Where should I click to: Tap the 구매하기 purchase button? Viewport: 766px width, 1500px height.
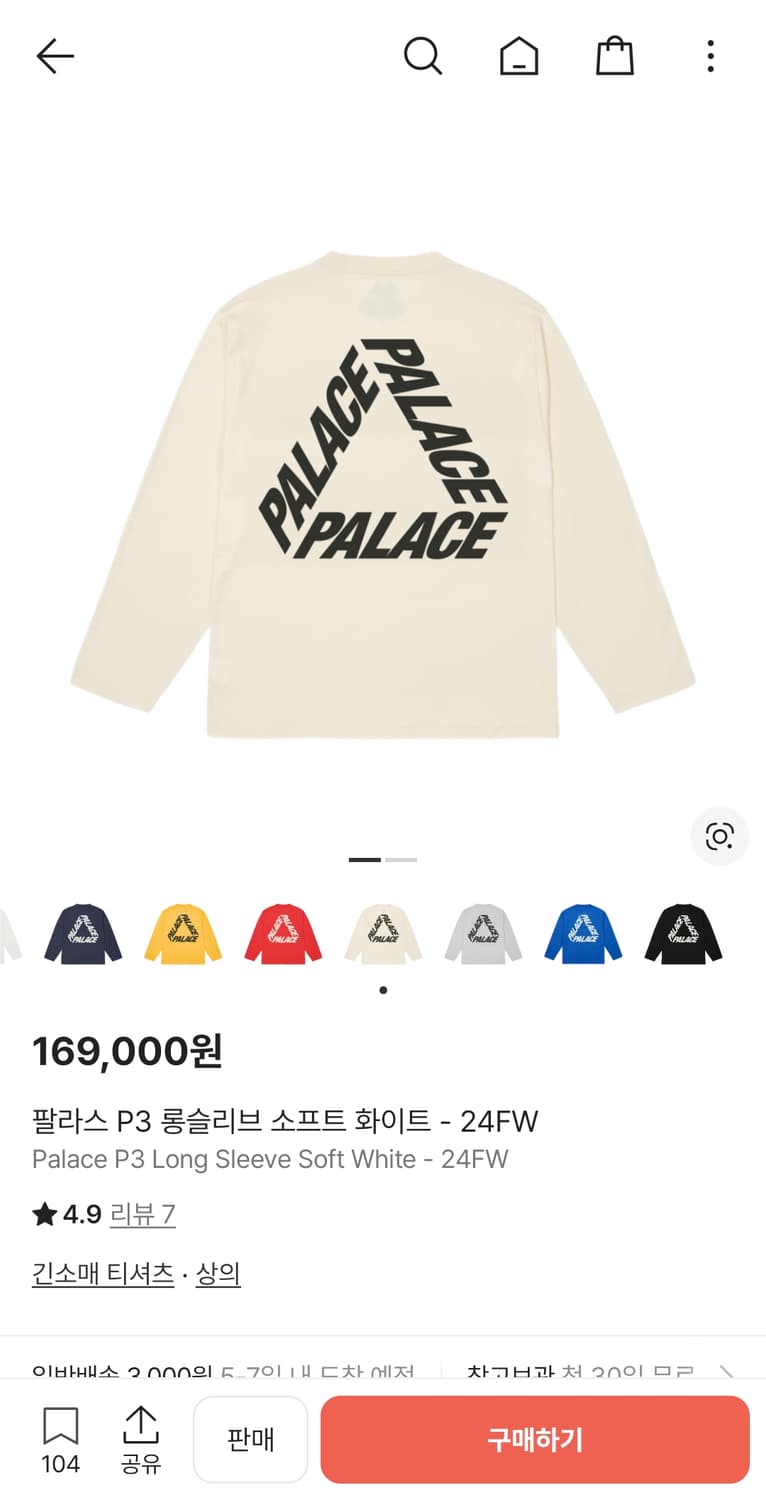(x=535, y=1438)
